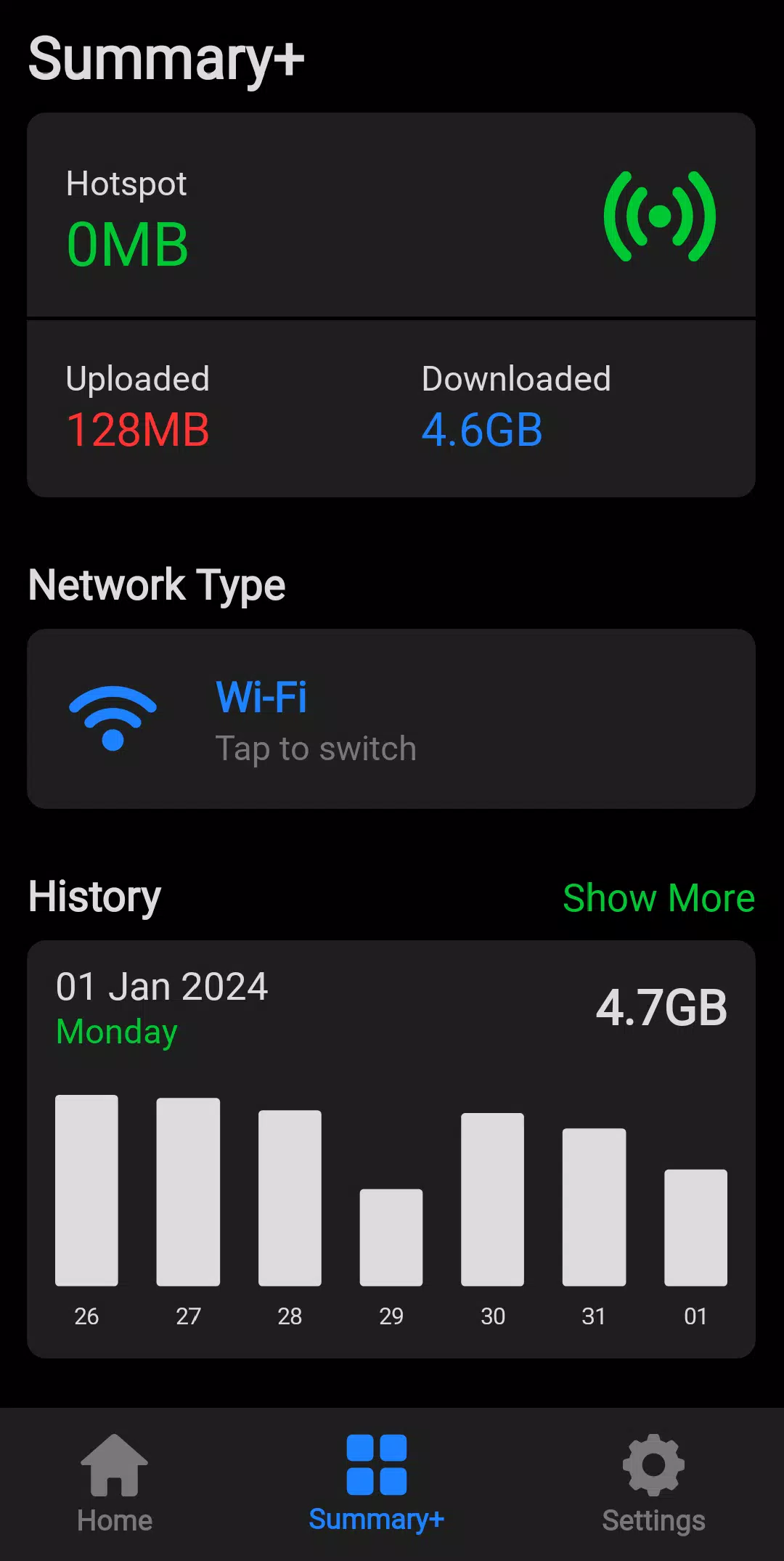
Task: Select the Summary+ tab
Action: pos(376,1485)
